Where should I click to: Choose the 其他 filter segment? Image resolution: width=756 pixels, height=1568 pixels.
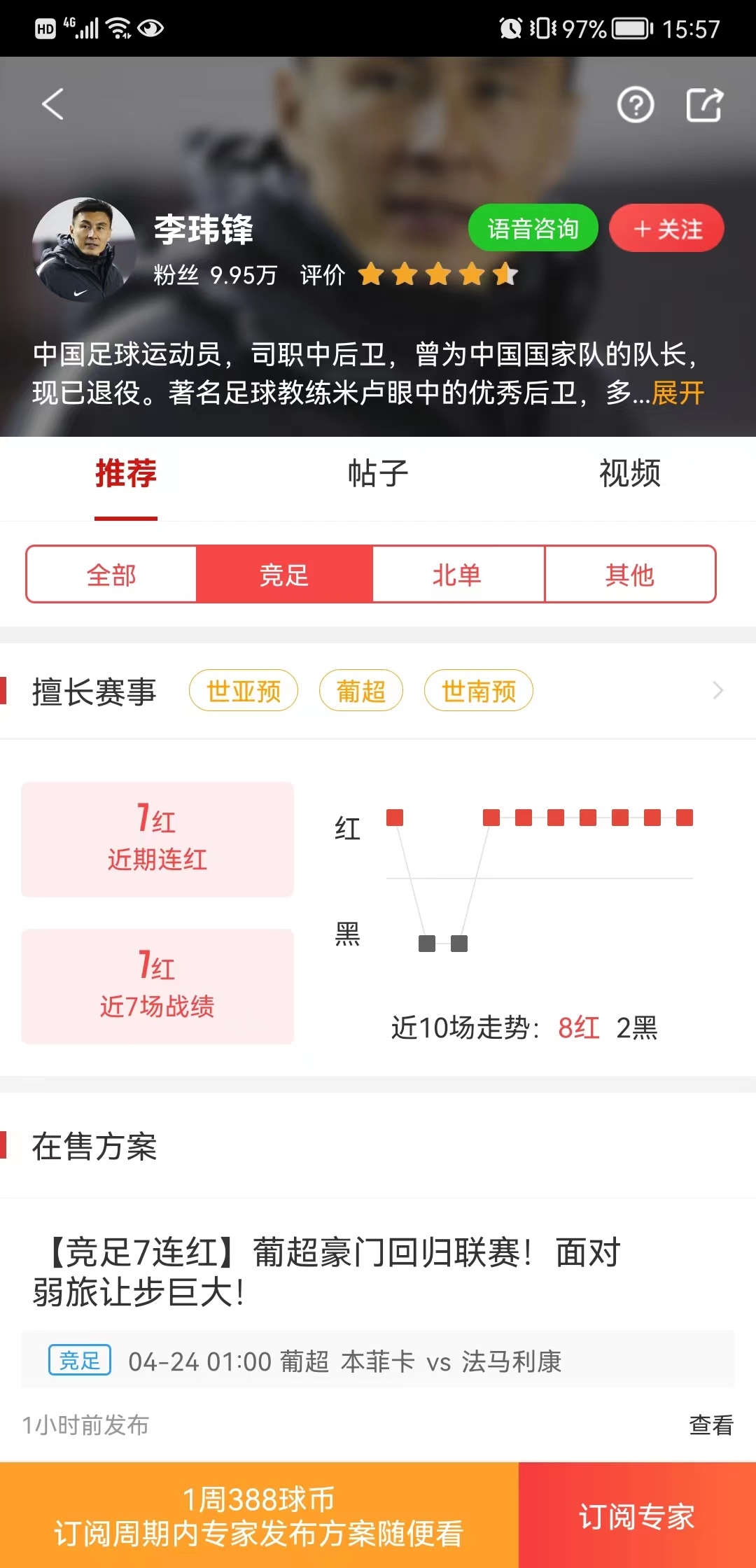(629, 575)
